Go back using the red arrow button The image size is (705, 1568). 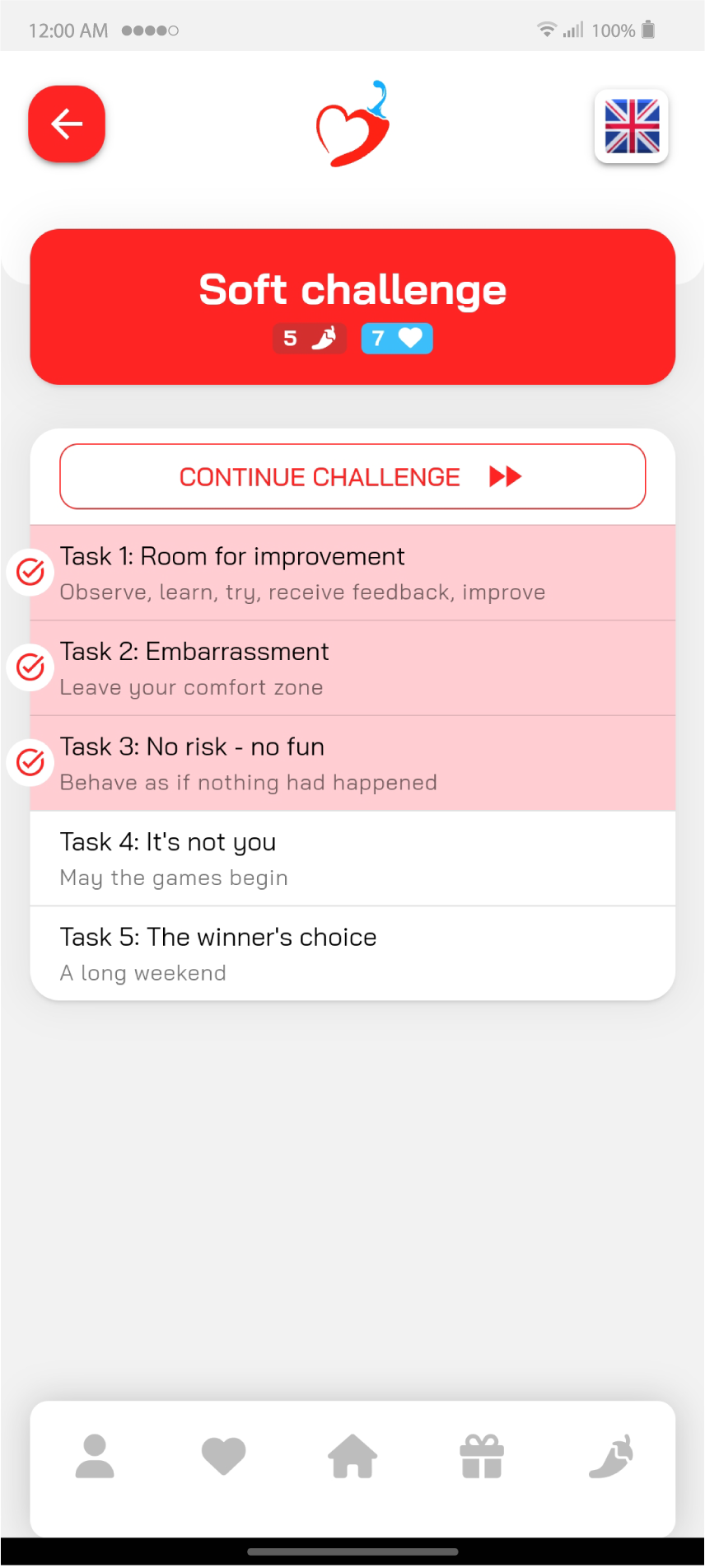click(x=67, y=124)
